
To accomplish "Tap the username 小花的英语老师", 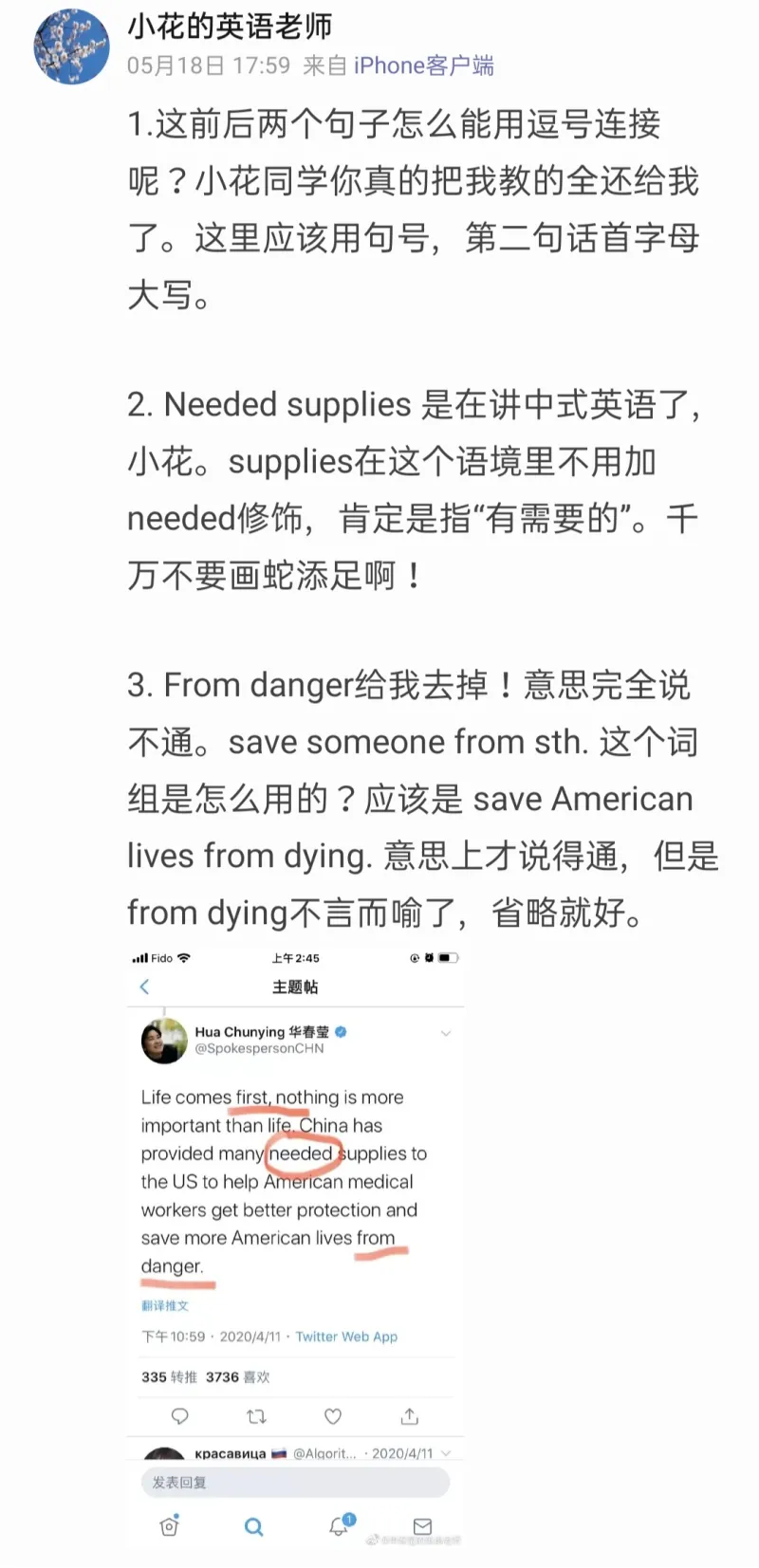I will [x=230, y=27].
